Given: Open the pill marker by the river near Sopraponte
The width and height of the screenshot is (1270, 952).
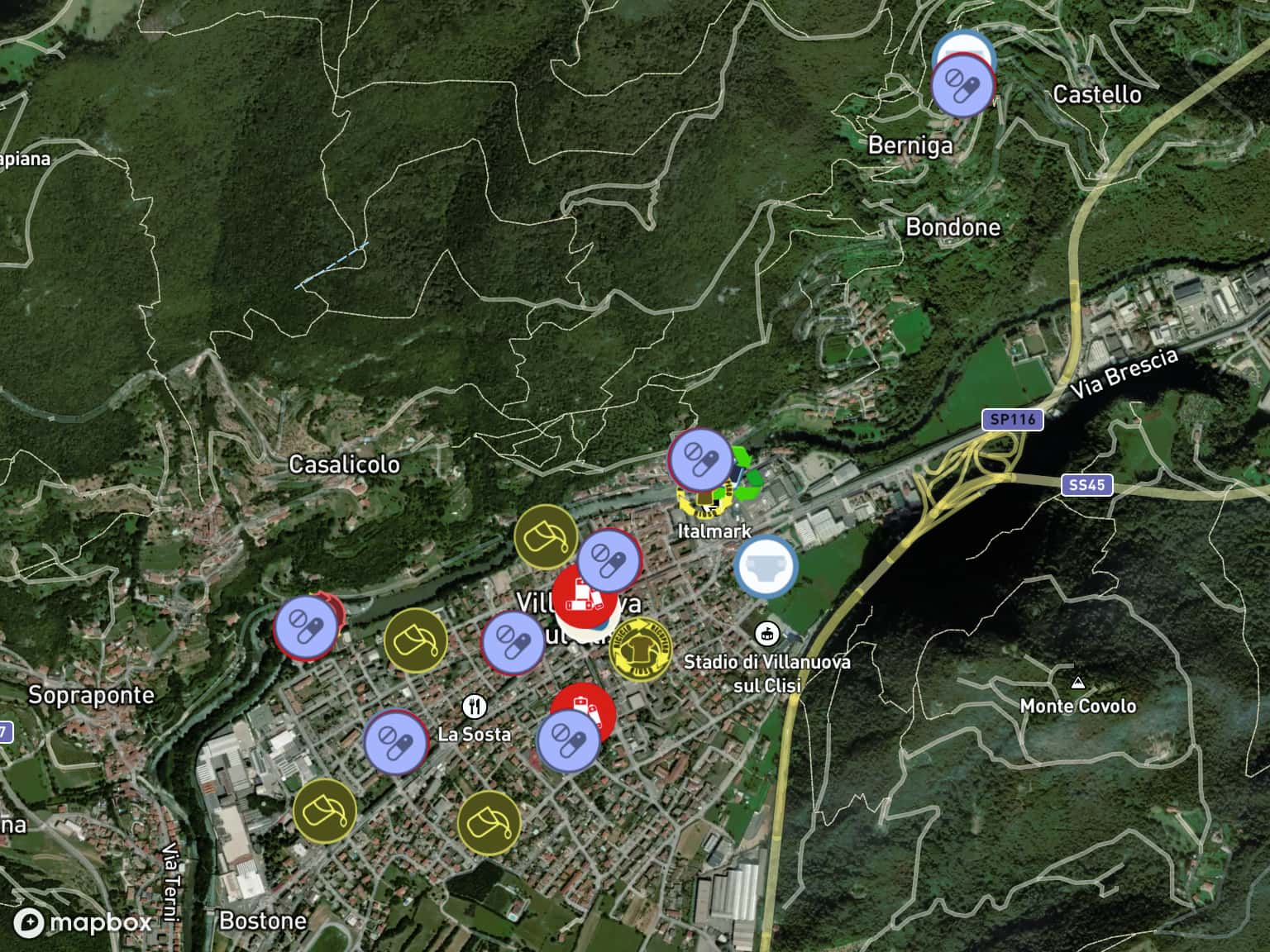Looking at the screenshot, I should point(305,628).
